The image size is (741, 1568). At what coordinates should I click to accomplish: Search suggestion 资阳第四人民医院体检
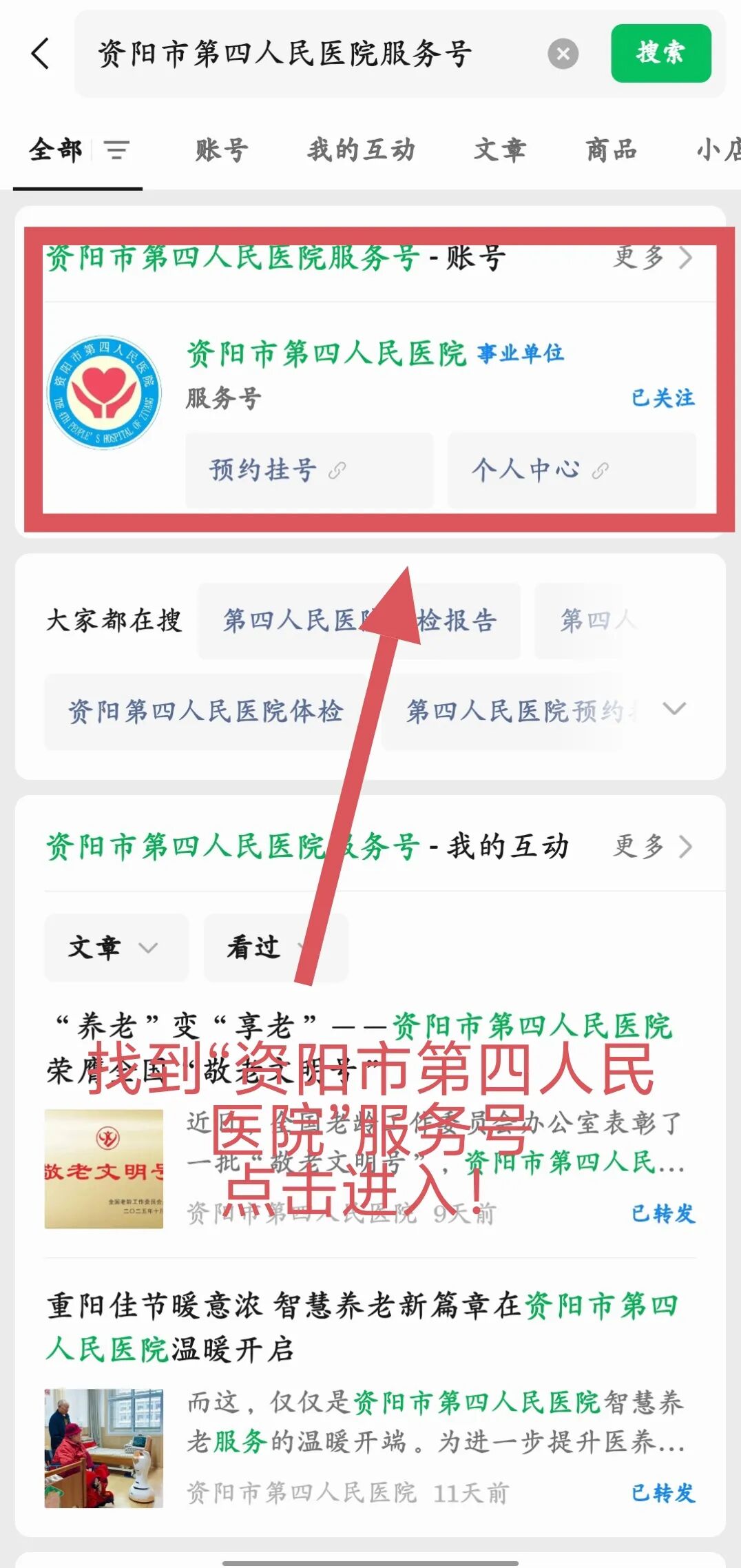[x=205, y=712]
